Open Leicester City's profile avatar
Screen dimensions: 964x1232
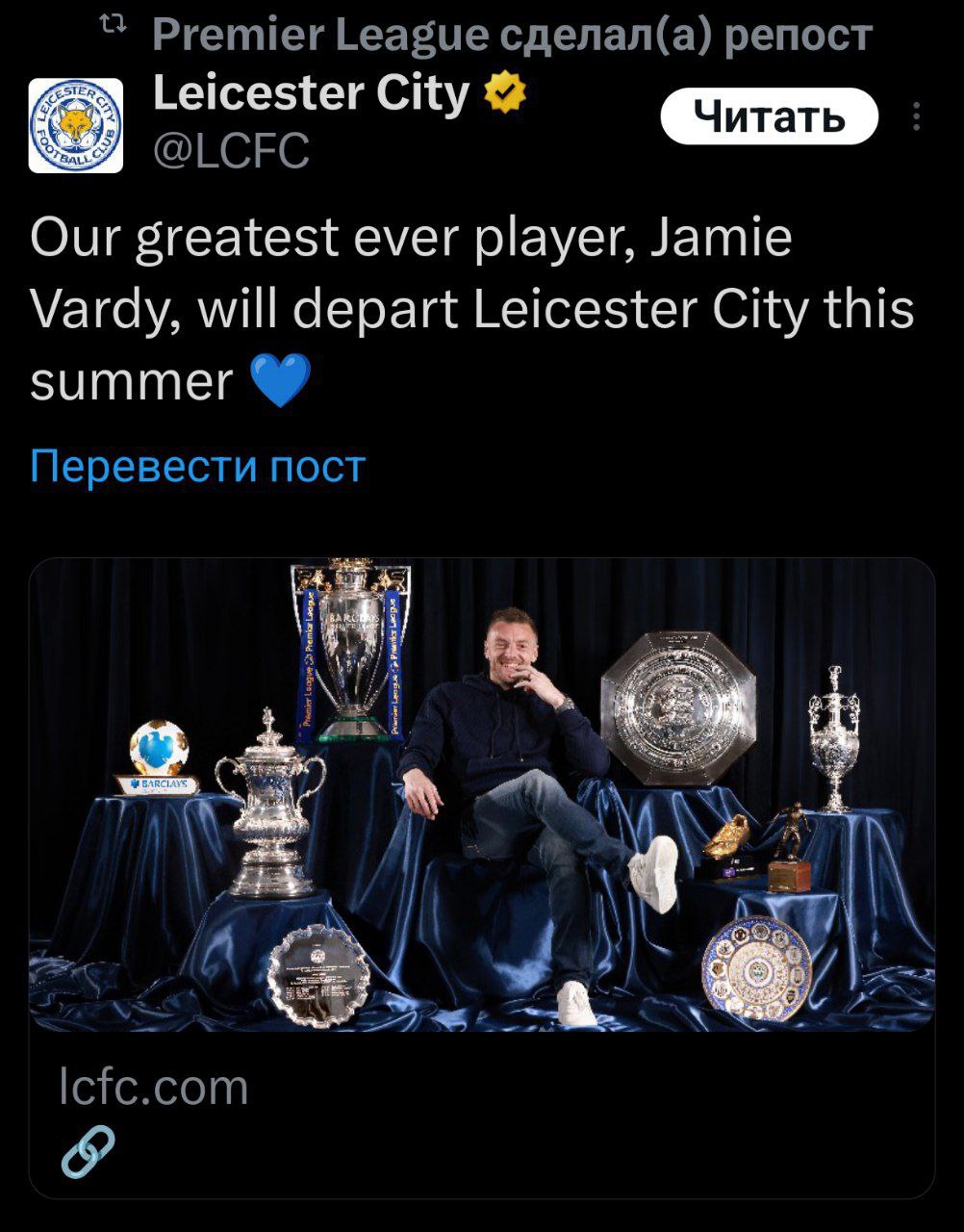(x=76, y=125)
